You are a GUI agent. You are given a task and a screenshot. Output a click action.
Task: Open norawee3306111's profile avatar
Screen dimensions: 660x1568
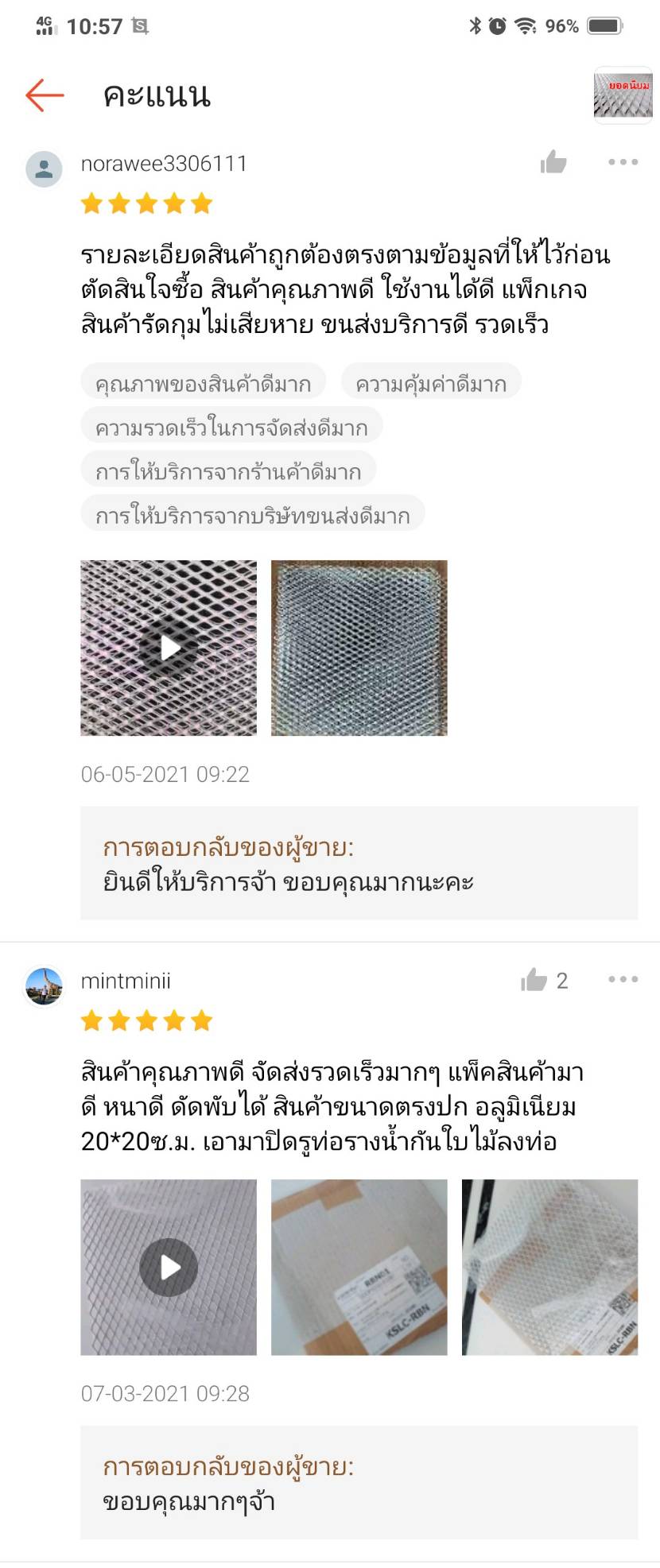point(45,169)
